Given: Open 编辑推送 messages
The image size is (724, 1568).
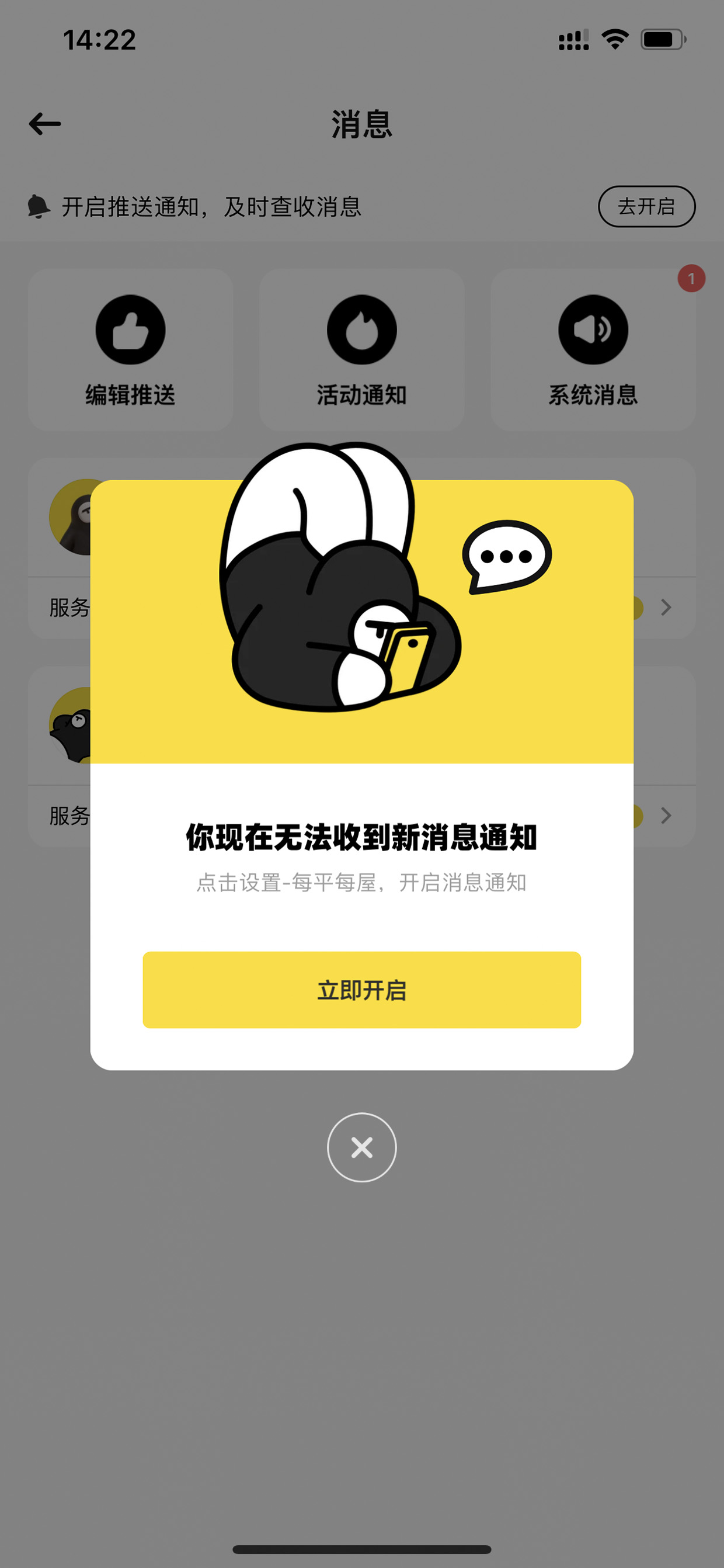Looking at the screenshot, I should pyautogui.click(x=130, y=350).
